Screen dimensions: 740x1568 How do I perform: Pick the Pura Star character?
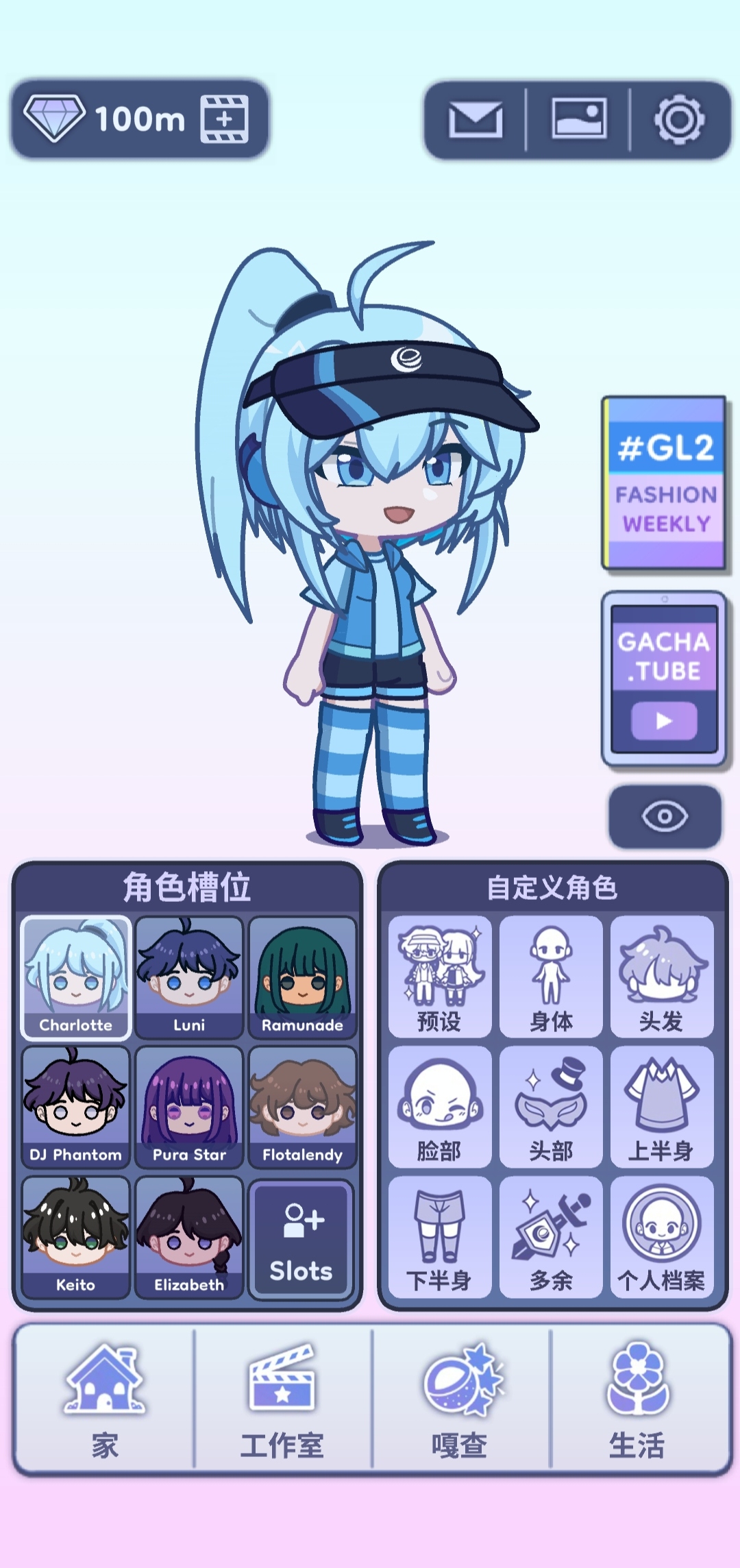click(189, 1106)
